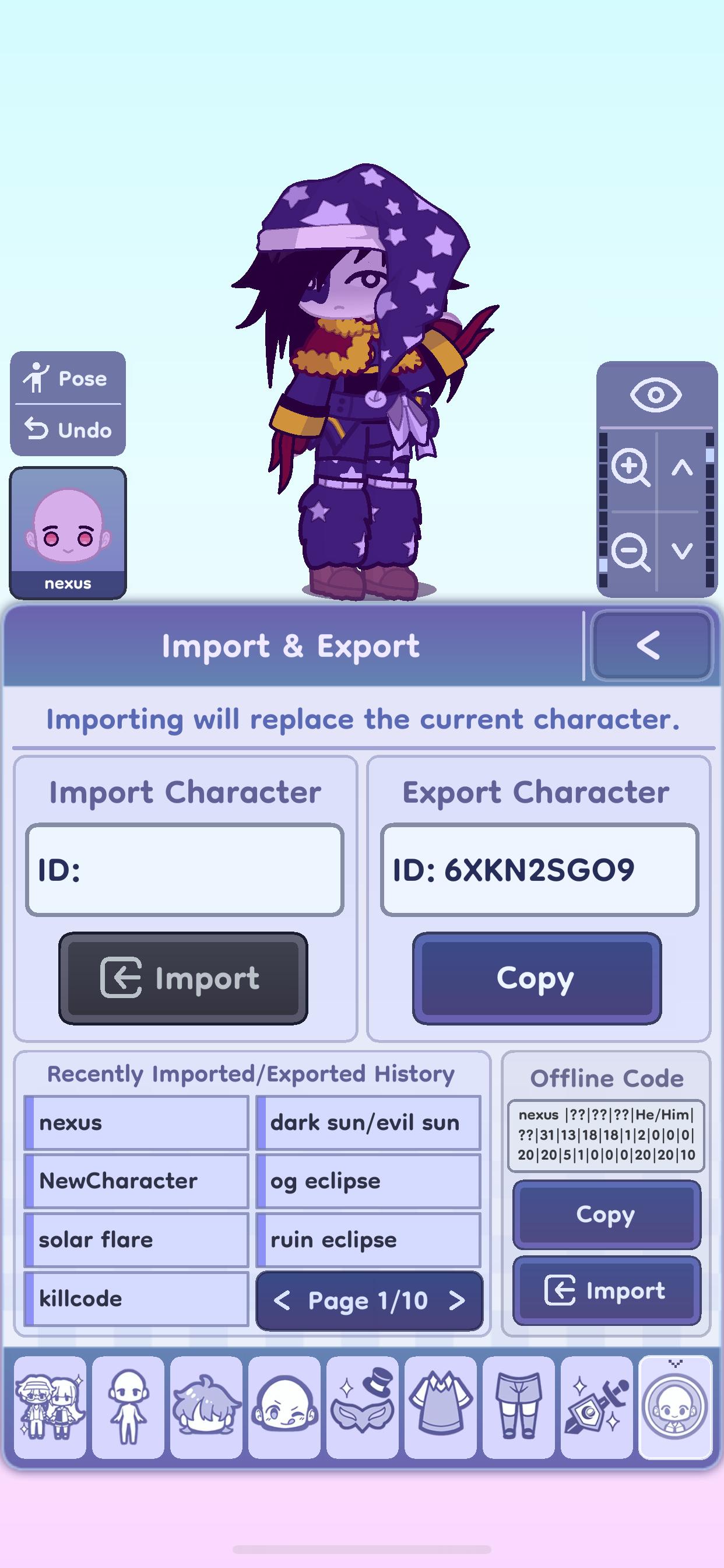Screen dimensions: 724x1568
Task: Select the face customization icon
Action: click(283, 1412)
